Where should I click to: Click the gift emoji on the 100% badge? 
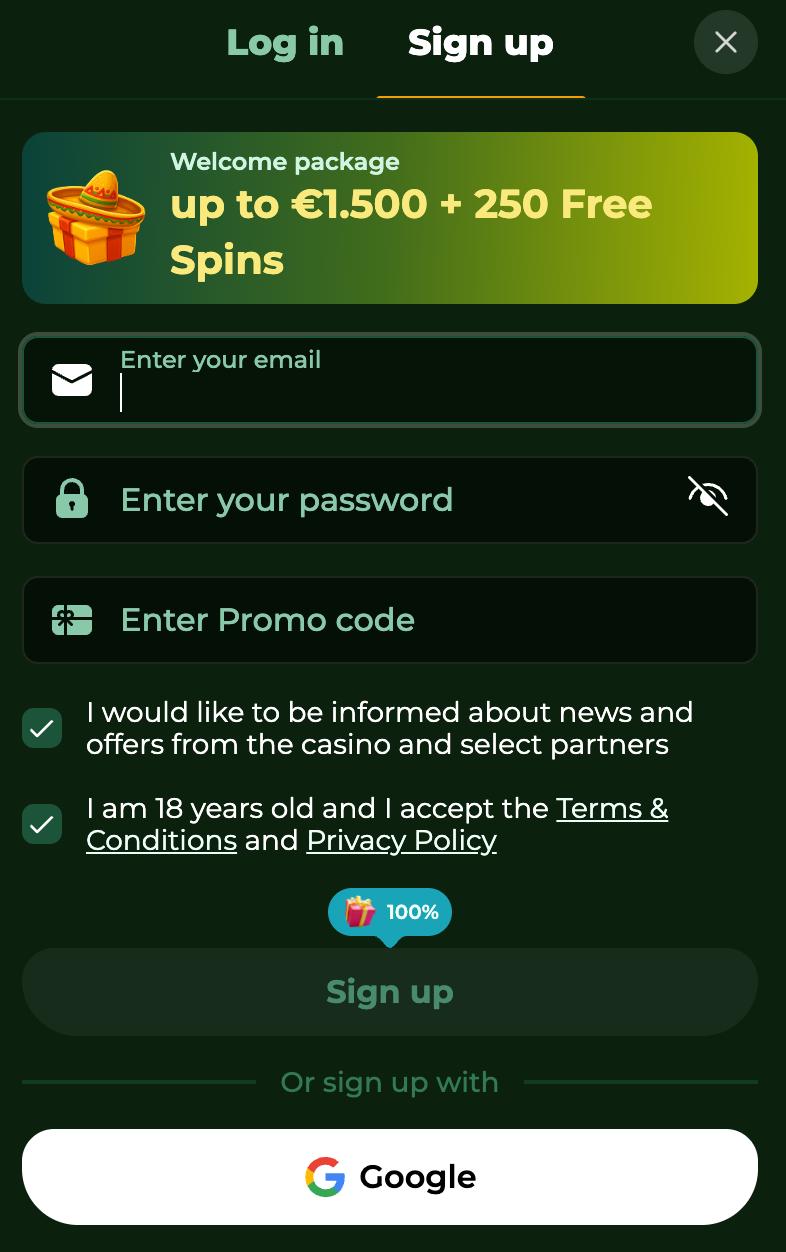click(359, 912)
